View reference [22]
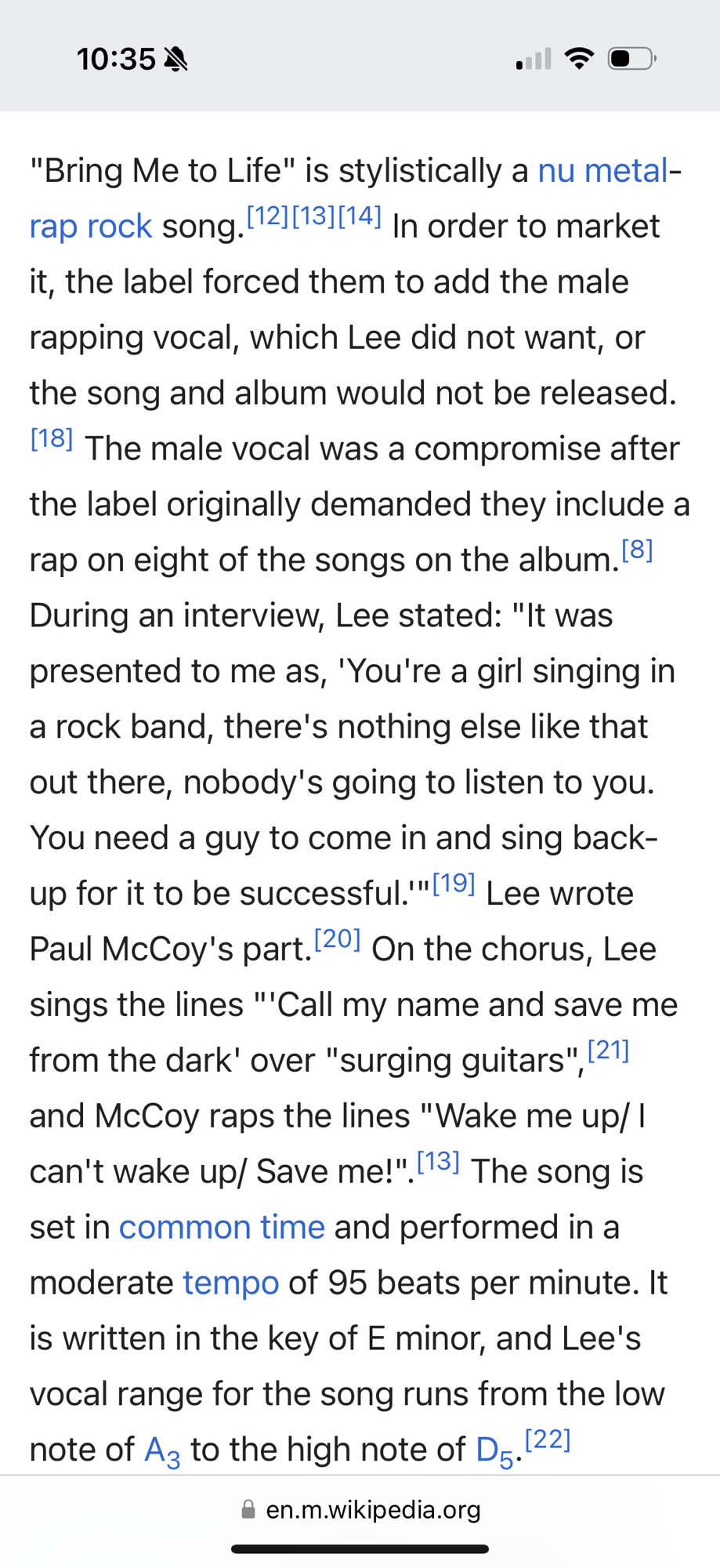This screenshot has width=720, height=1568. coord(548,1439)
